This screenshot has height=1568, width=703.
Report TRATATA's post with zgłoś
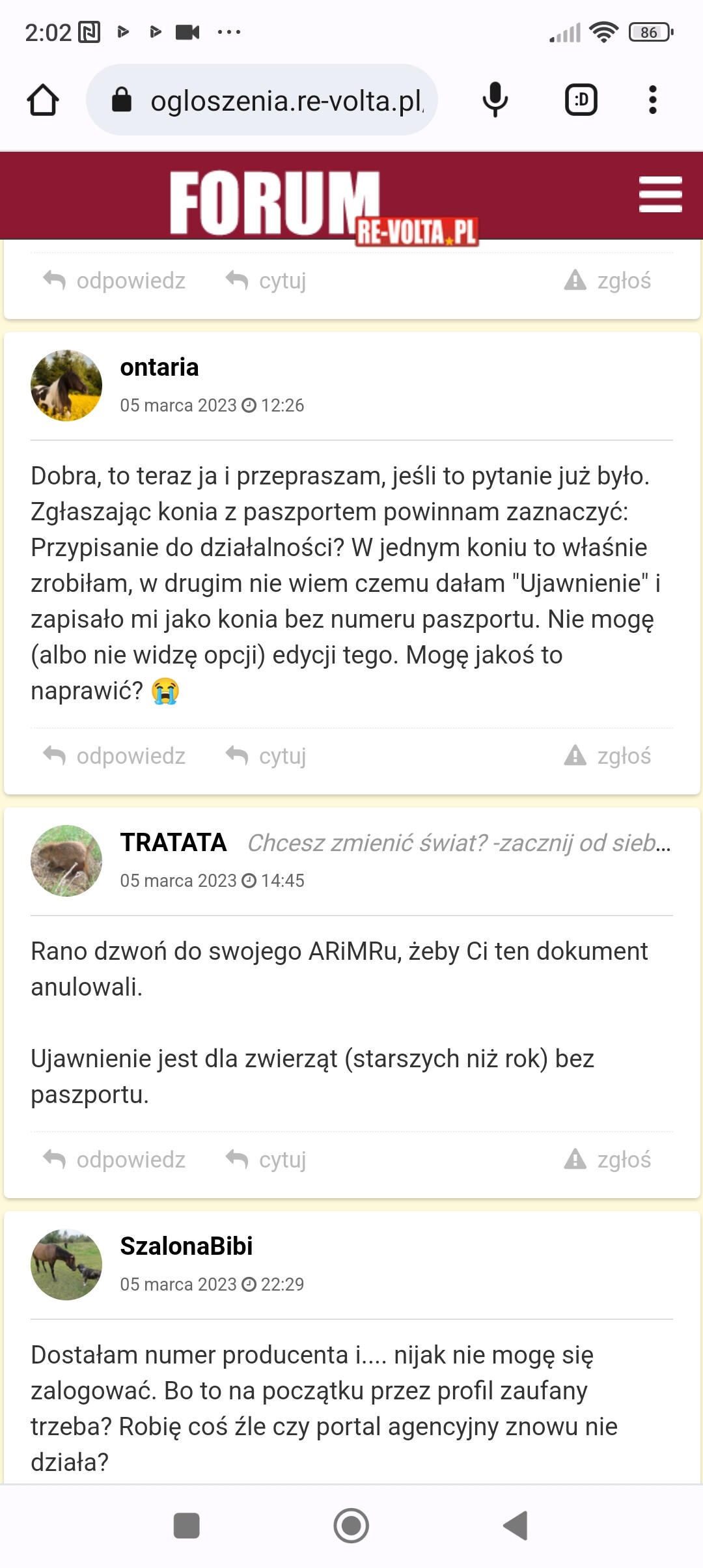(x=608, y=1160)
